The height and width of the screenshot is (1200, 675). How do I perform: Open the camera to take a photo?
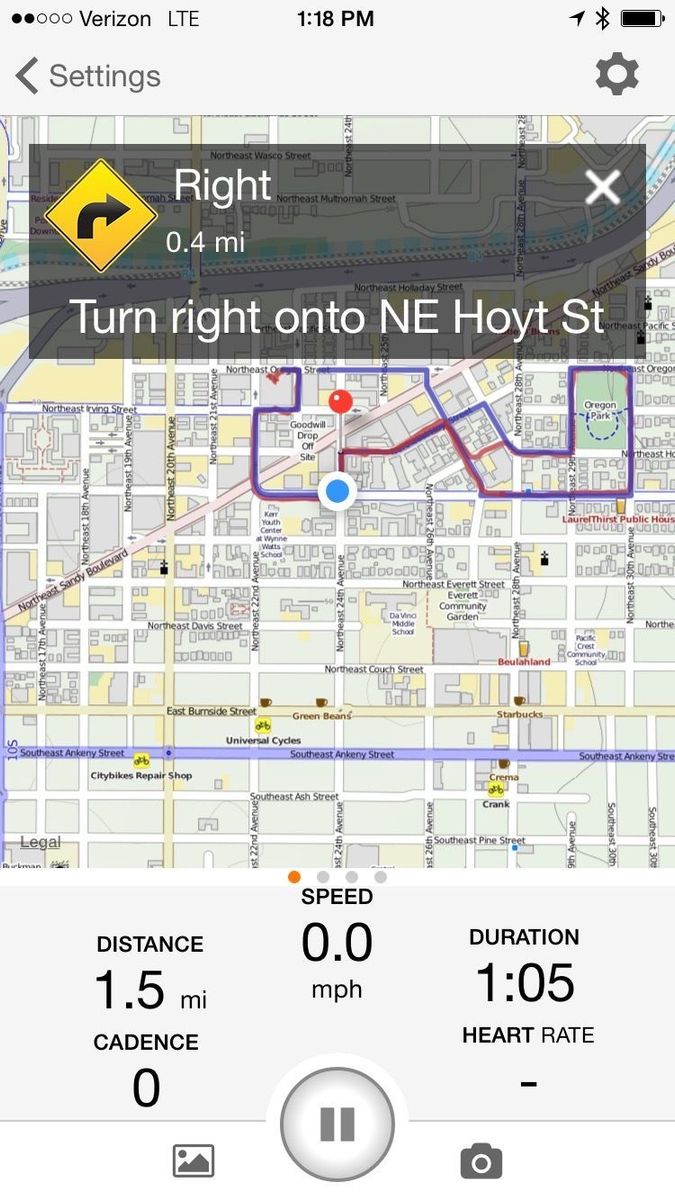481,1161
